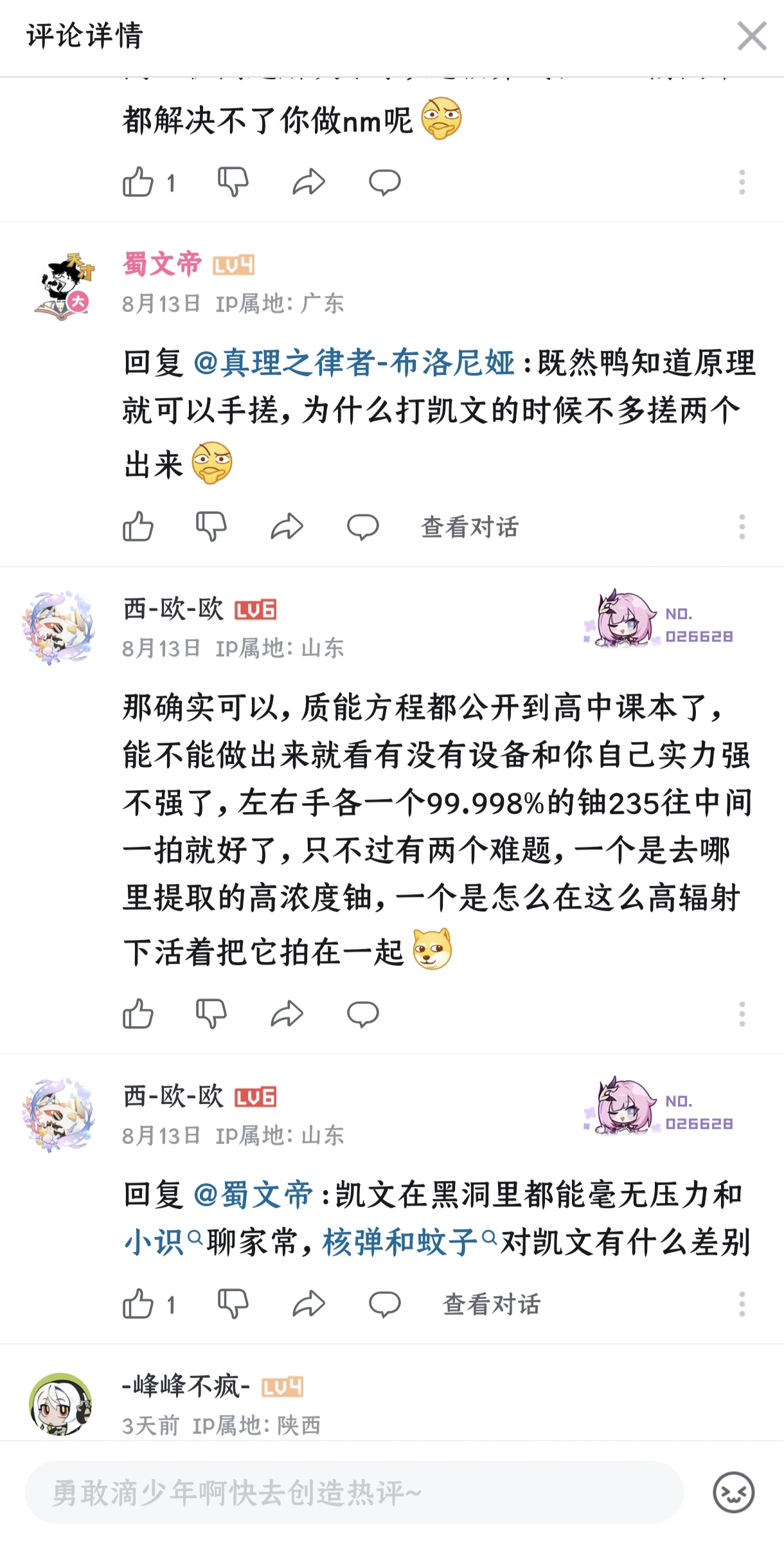The image size is (784, 1545).
Task: Share 西-欧-欧's reply to 蜀文帝
Action: pyautogui.click(x=308, y=1305)
